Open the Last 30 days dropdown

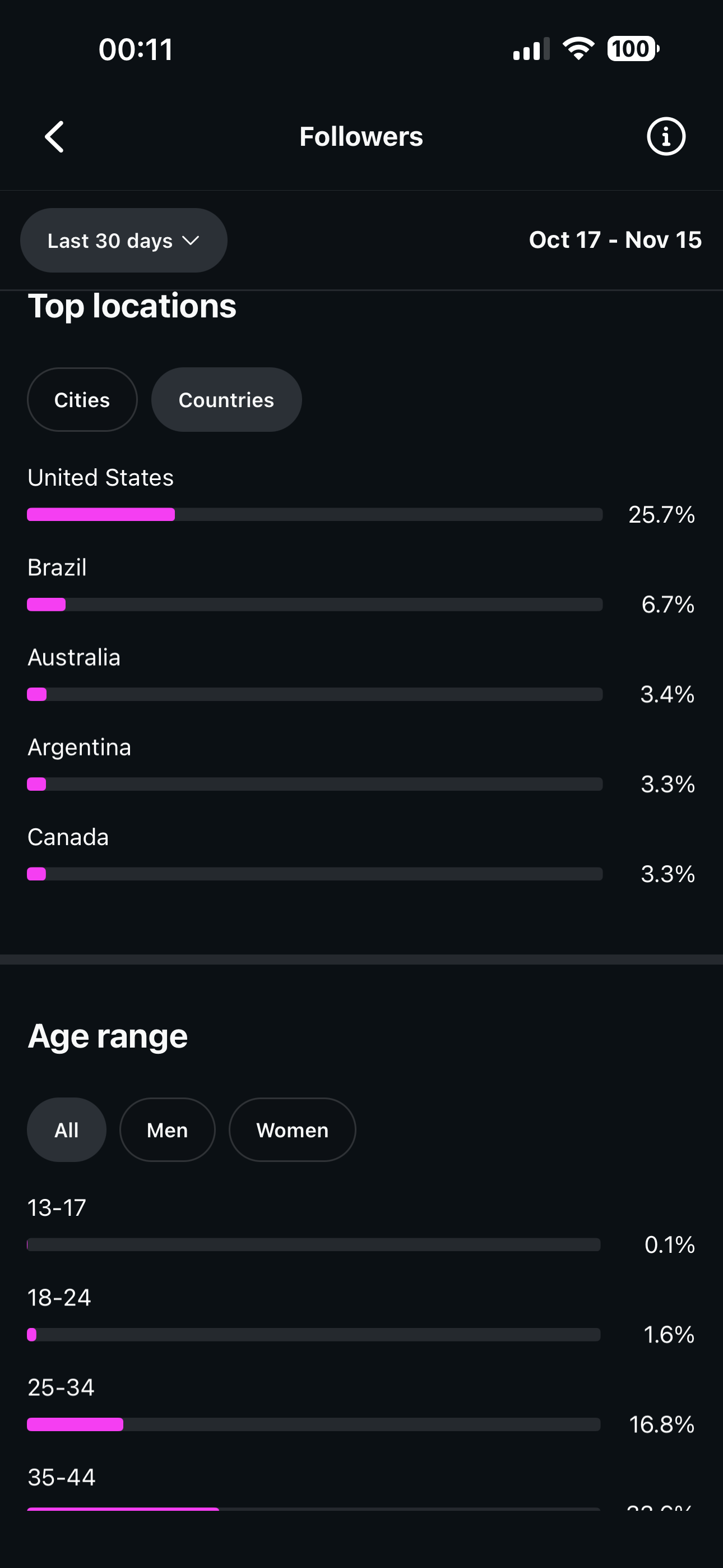click(x=123, y=241)
